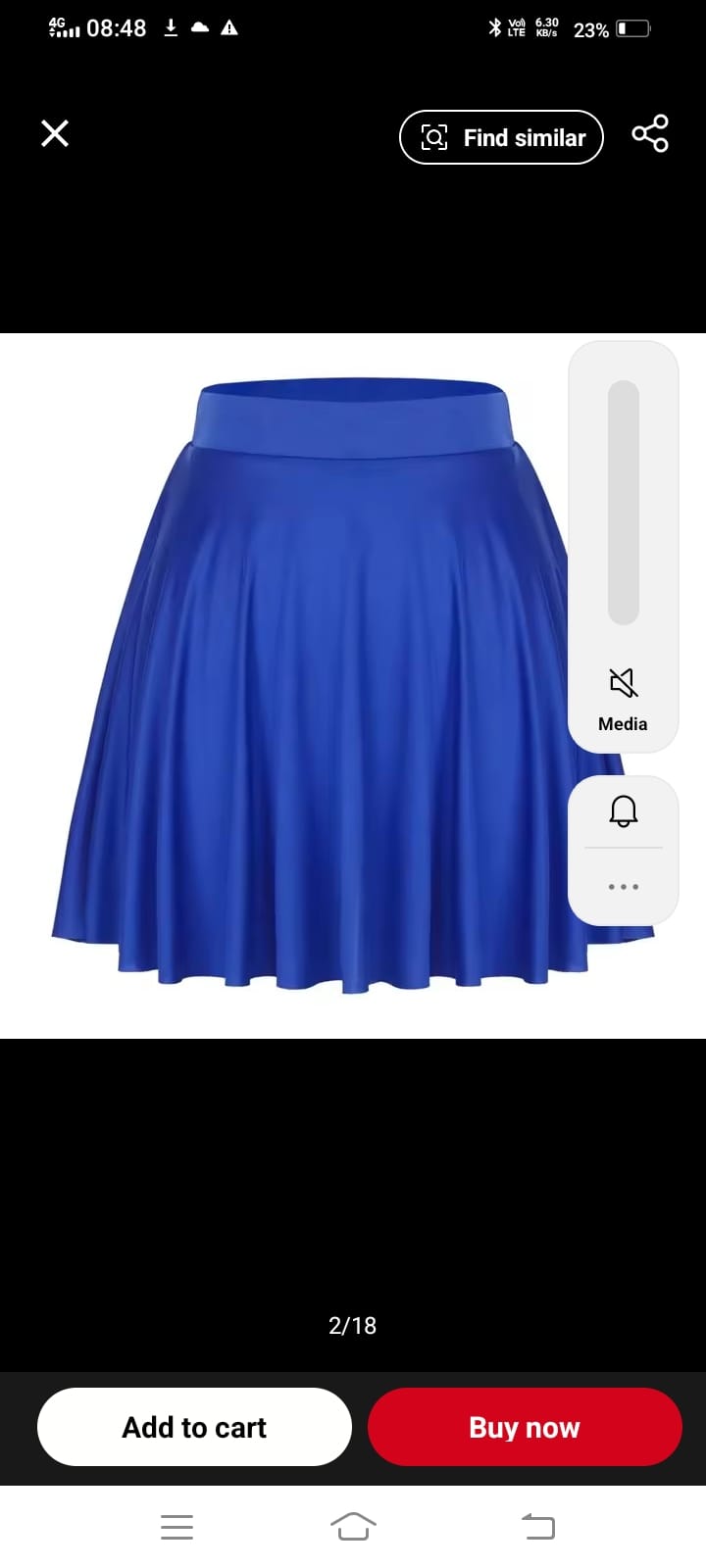Toggle product notifications via the bell

tap(623, 810)
